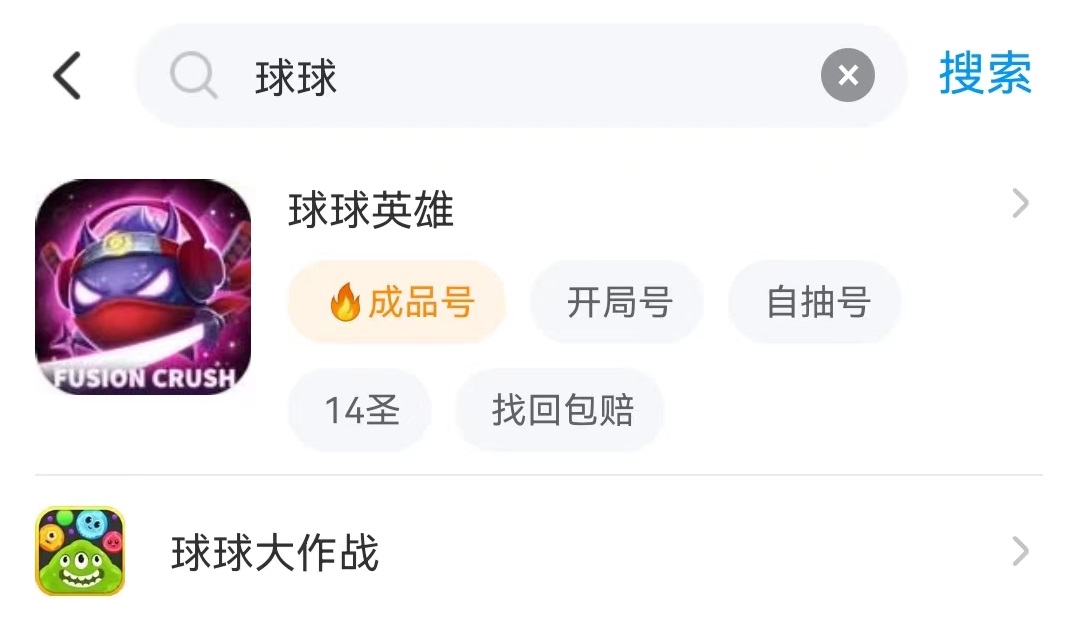The image size is (1079, 617).
Task: Go back with the arrow icon
Action: [67, 77]
